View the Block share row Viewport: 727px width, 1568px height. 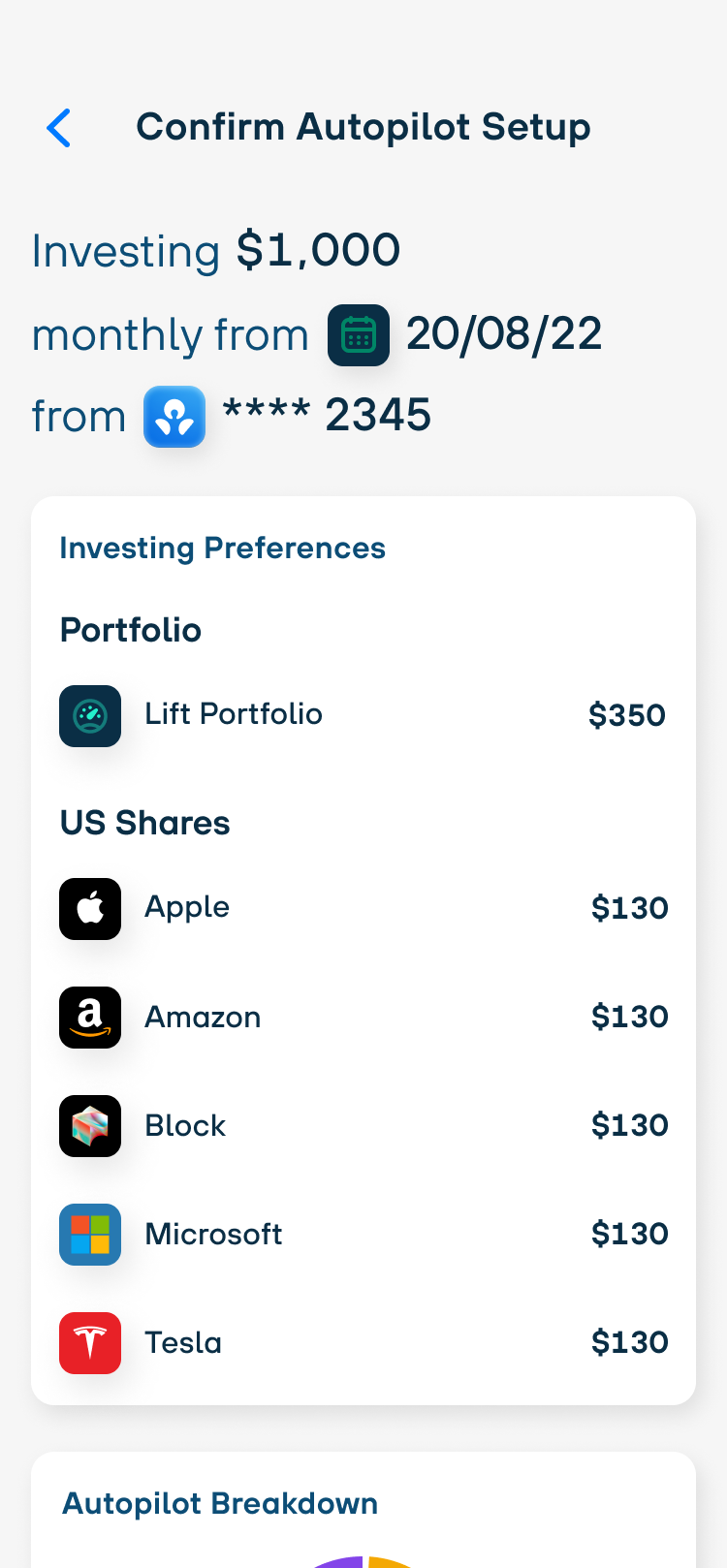pyautogui.click(x=363, y=1126)
